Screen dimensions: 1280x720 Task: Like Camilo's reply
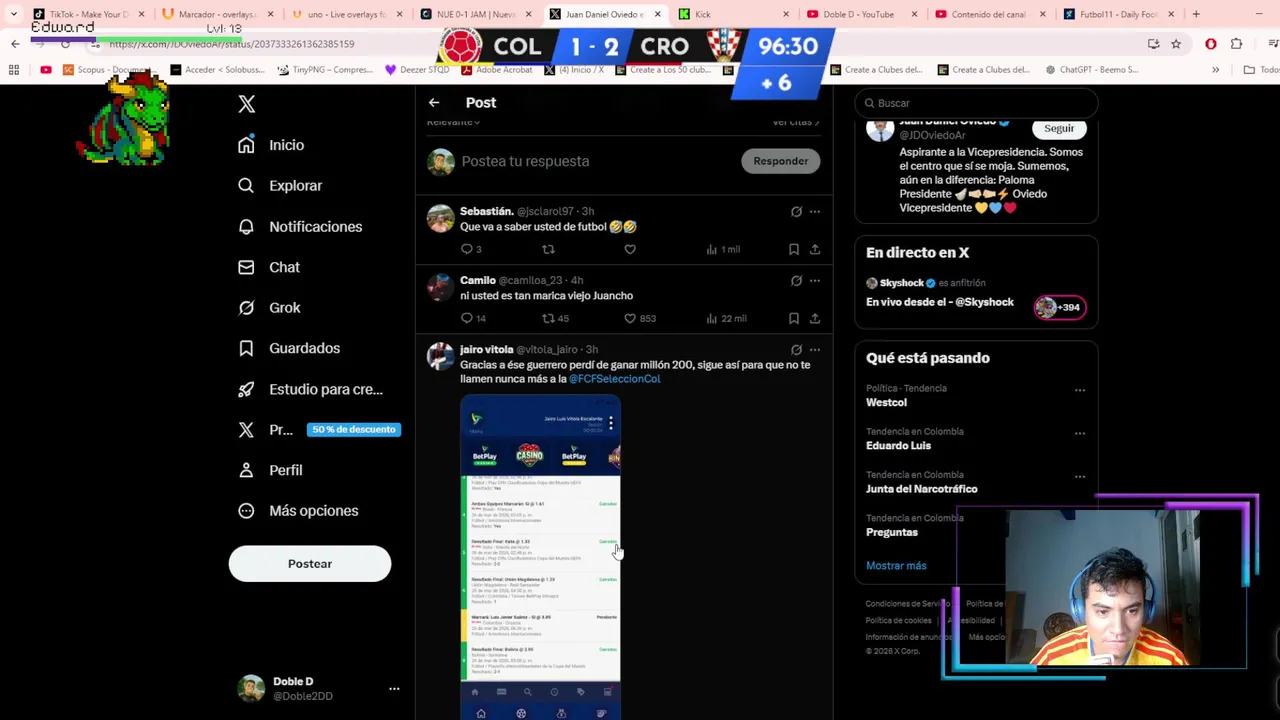tap(630, 319)
